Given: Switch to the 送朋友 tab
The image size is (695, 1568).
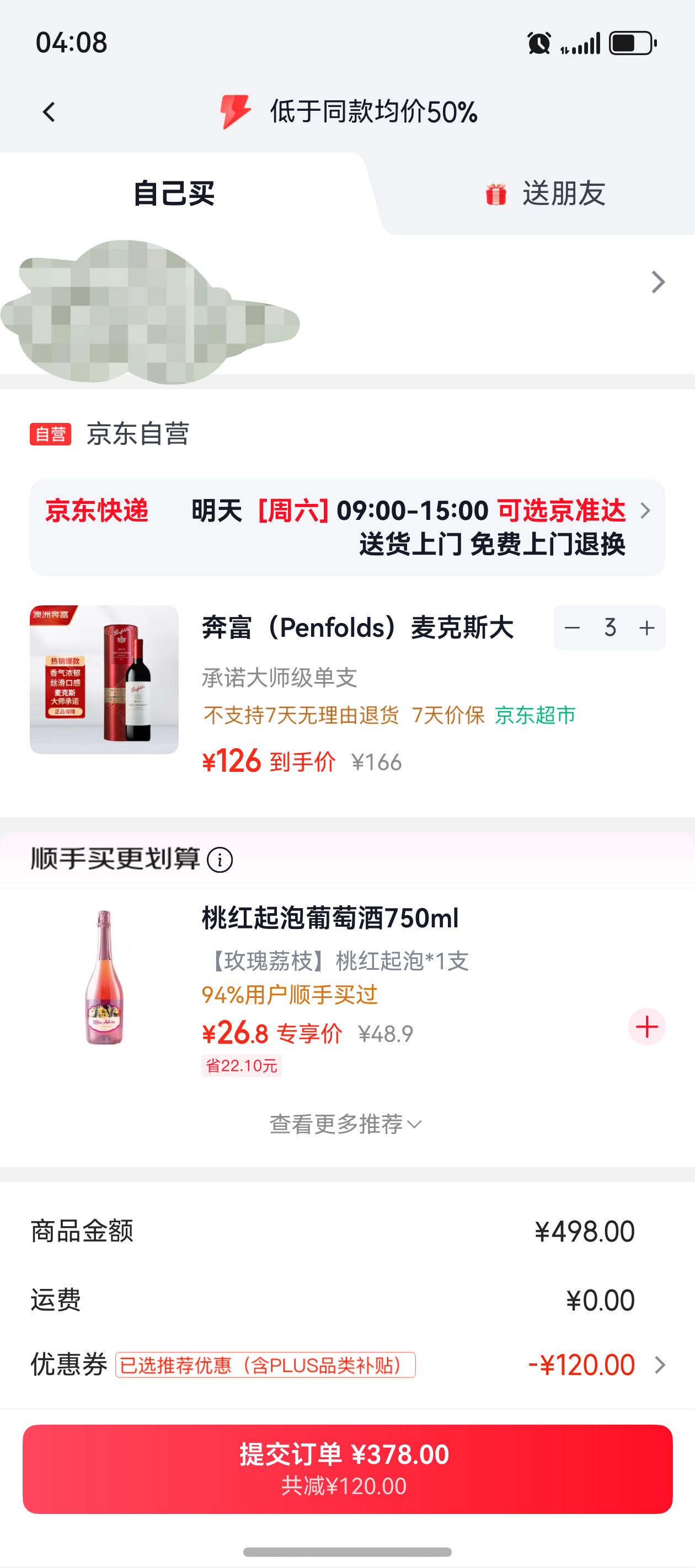Looking at the screenshot, I should click(x=563, y=194).
